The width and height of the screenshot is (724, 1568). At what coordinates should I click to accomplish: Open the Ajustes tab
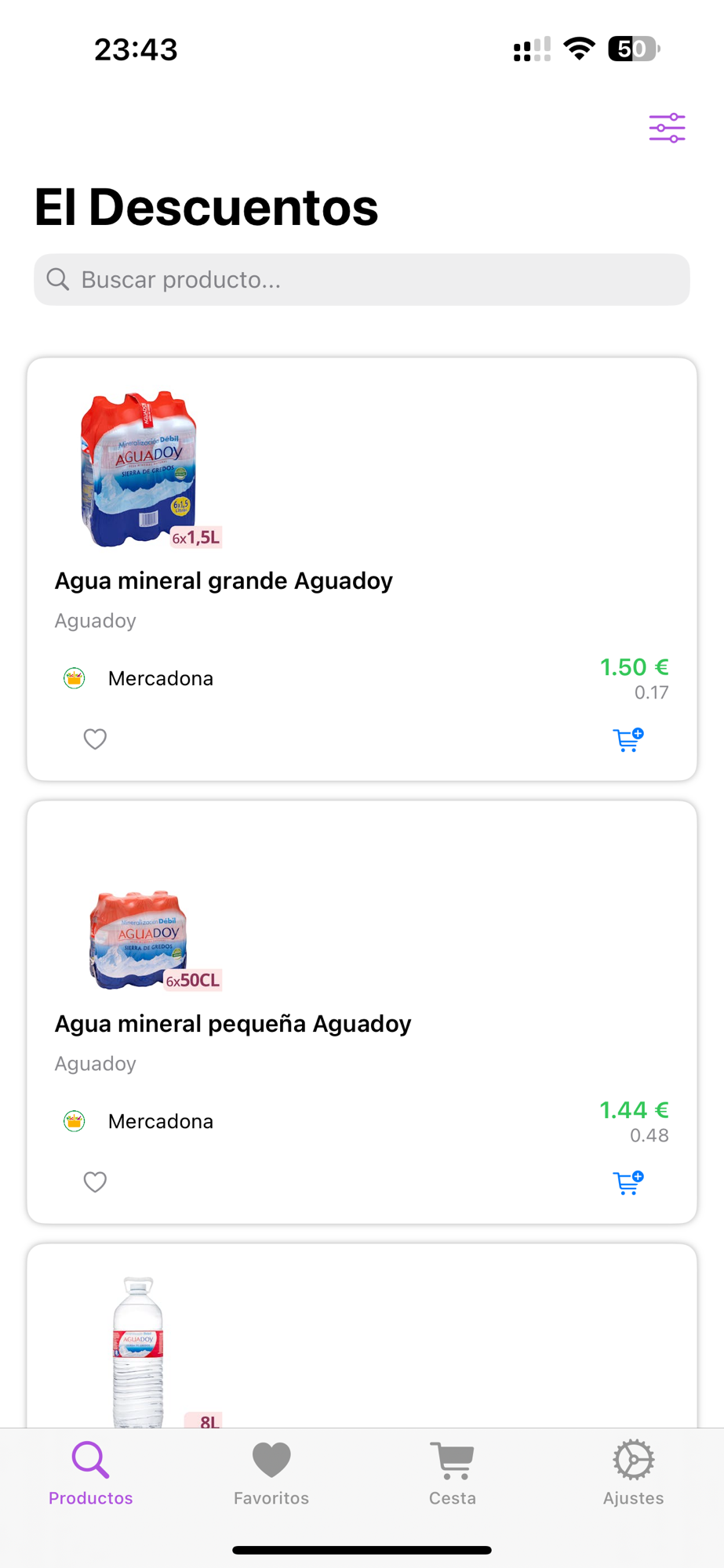coord(633,1474)
